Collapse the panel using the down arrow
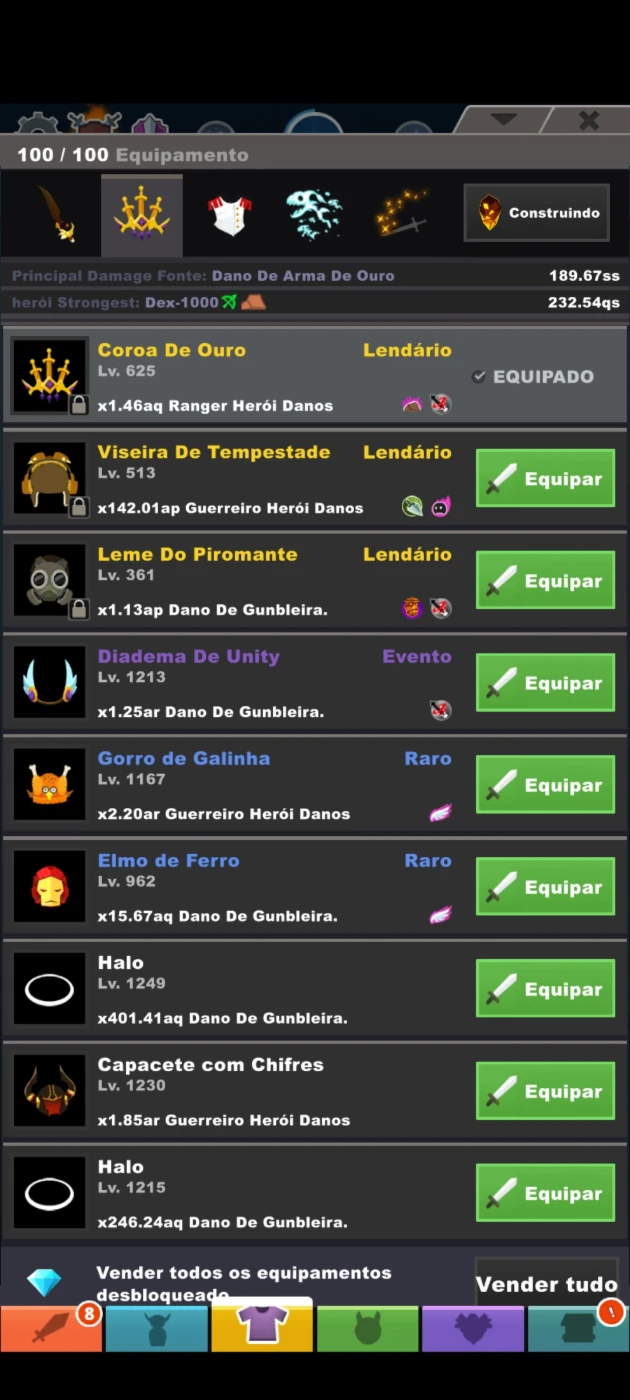The height and width of the screenshot is (1400, 630). point(503,120)
